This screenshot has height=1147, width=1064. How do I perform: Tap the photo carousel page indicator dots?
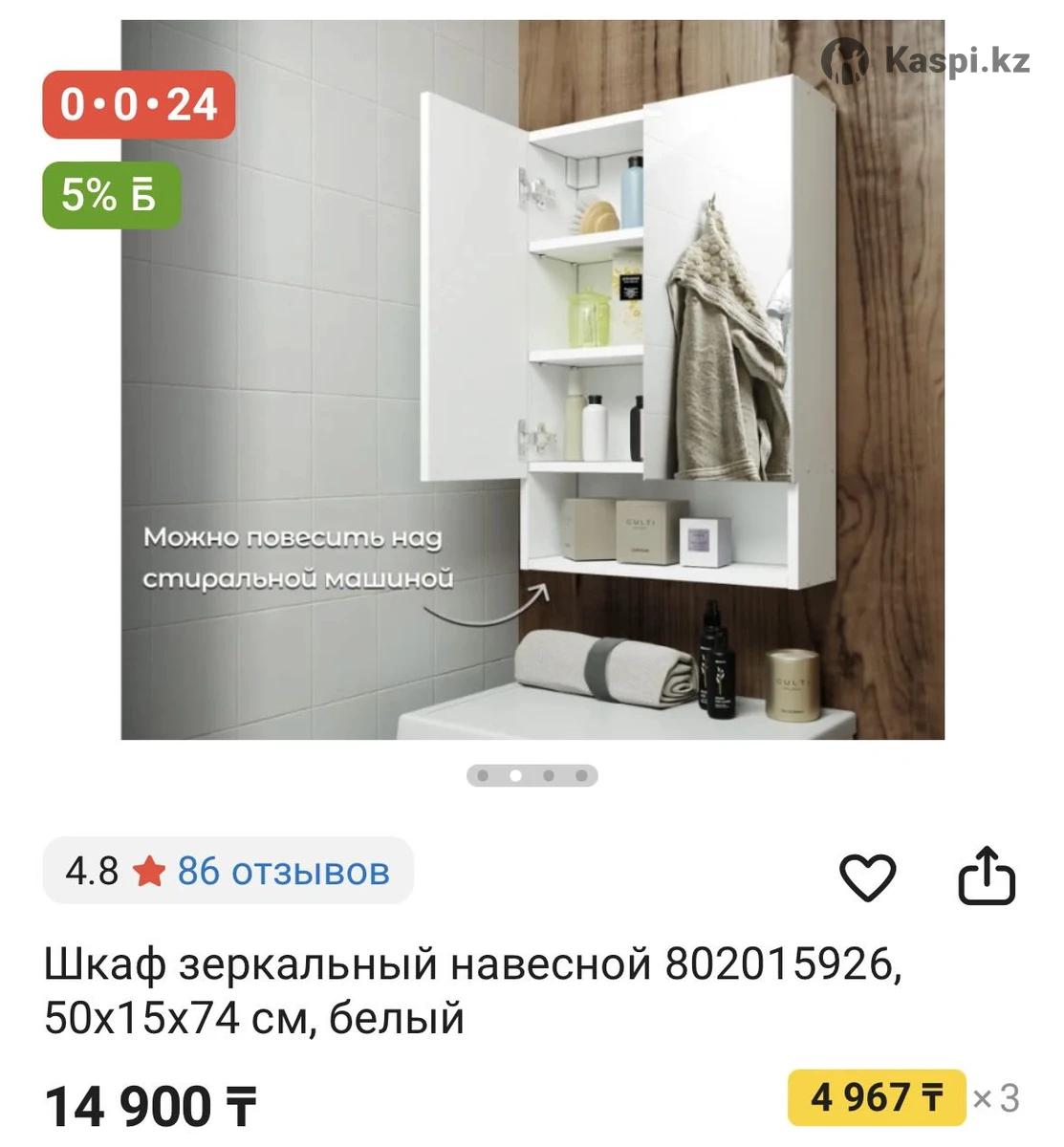coord(532,775)
